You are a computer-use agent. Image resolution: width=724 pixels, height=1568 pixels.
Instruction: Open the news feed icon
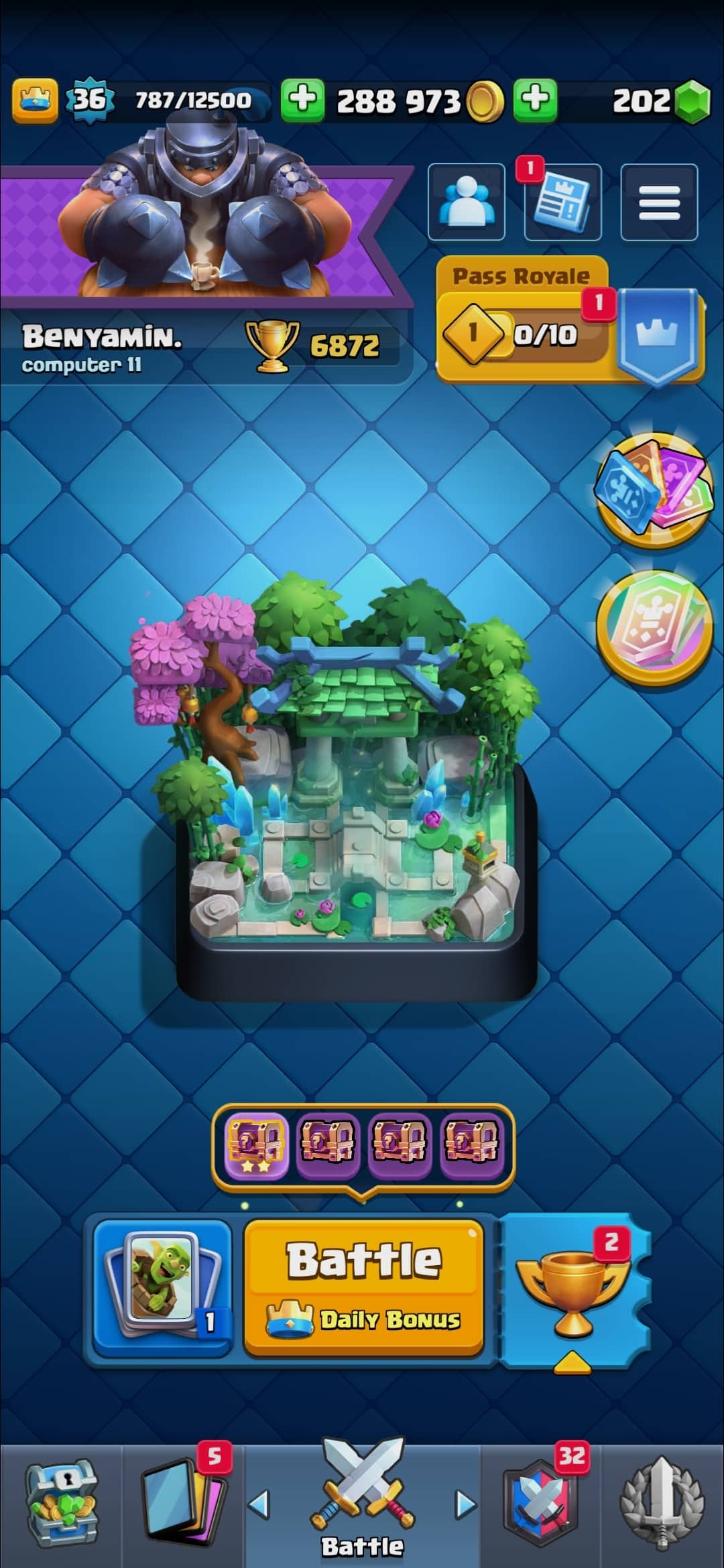(x=562, y=202)
